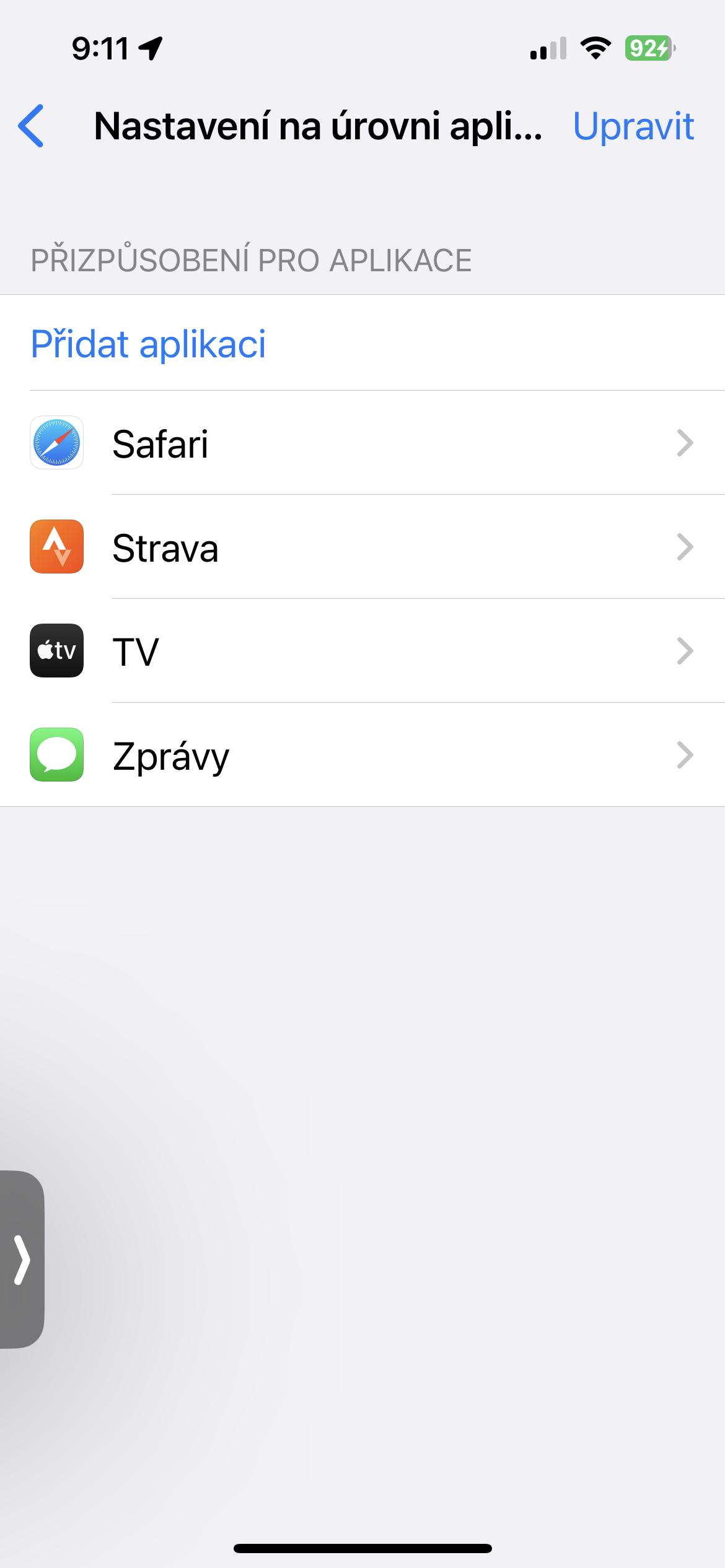Image resolution: width=725 pixels, height=1568 pixels.
Task: Expand the gray side panel arrow
Action: (x=22, y=1260)
